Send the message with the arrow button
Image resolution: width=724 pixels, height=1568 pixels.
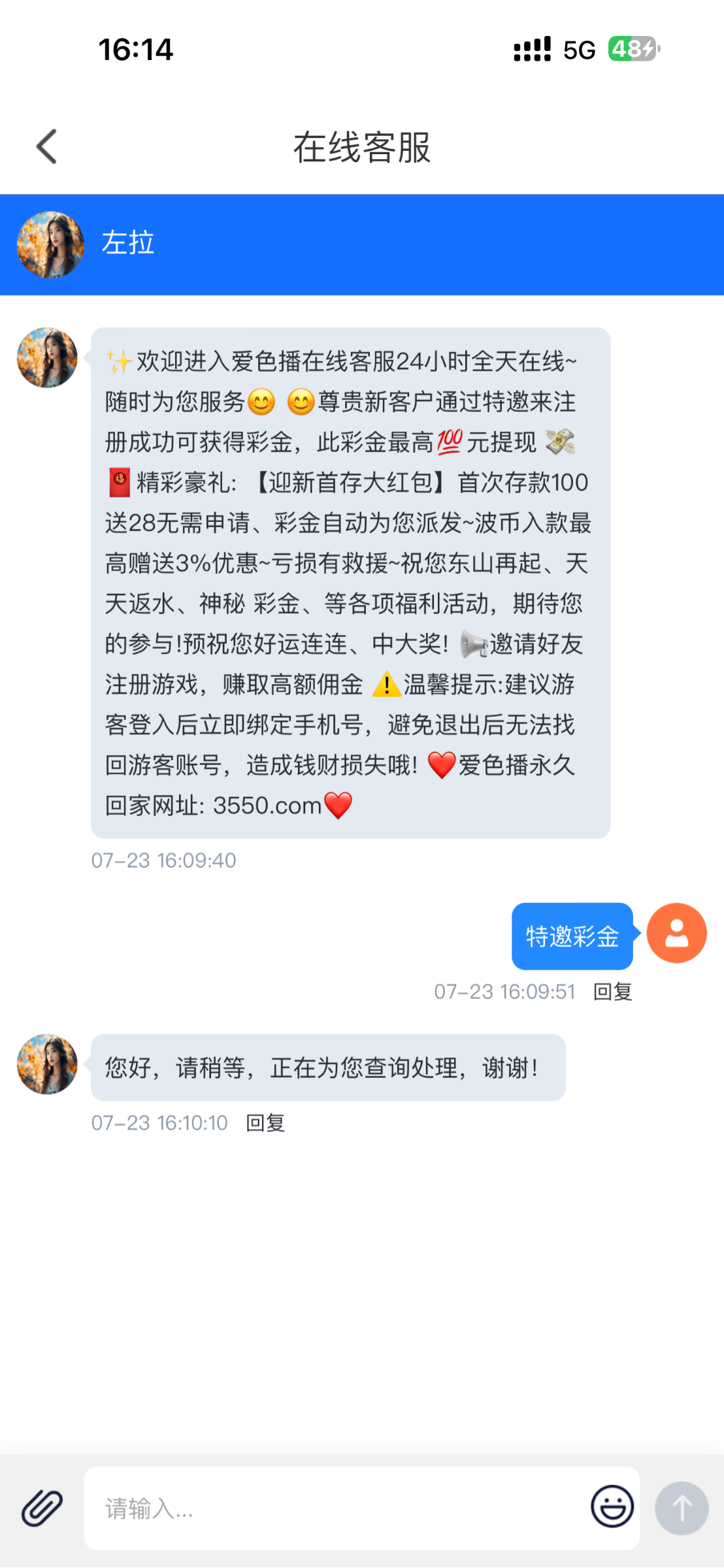[x=682, y=1508]
